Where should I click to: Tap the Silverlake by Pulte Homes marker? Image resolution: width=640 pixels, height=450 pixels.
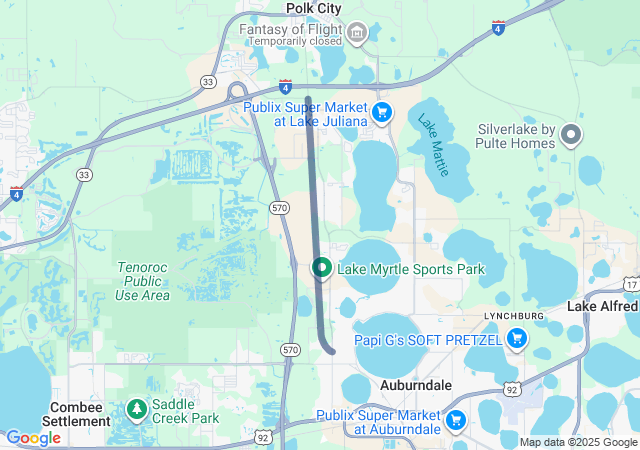571,134
